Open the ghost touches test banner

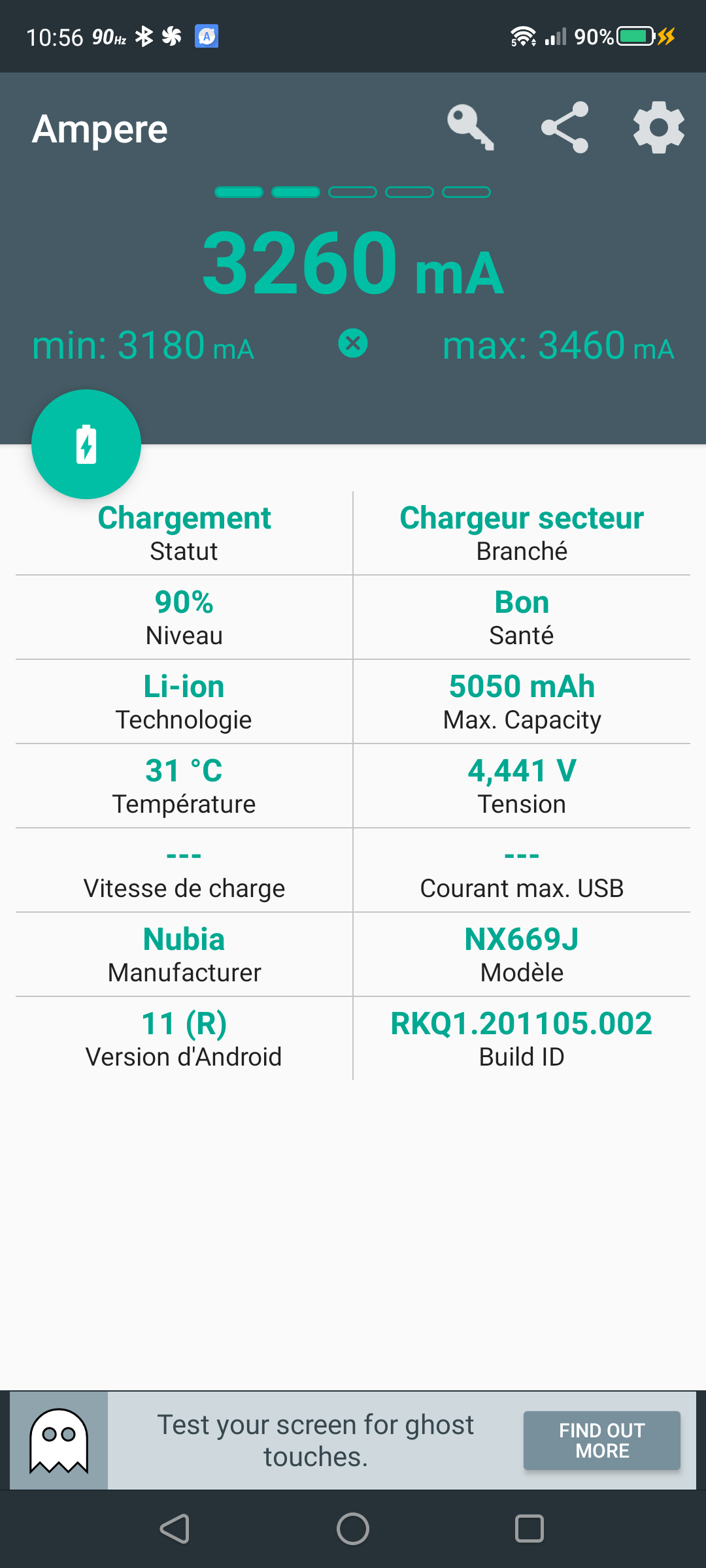coord(315,1440)
